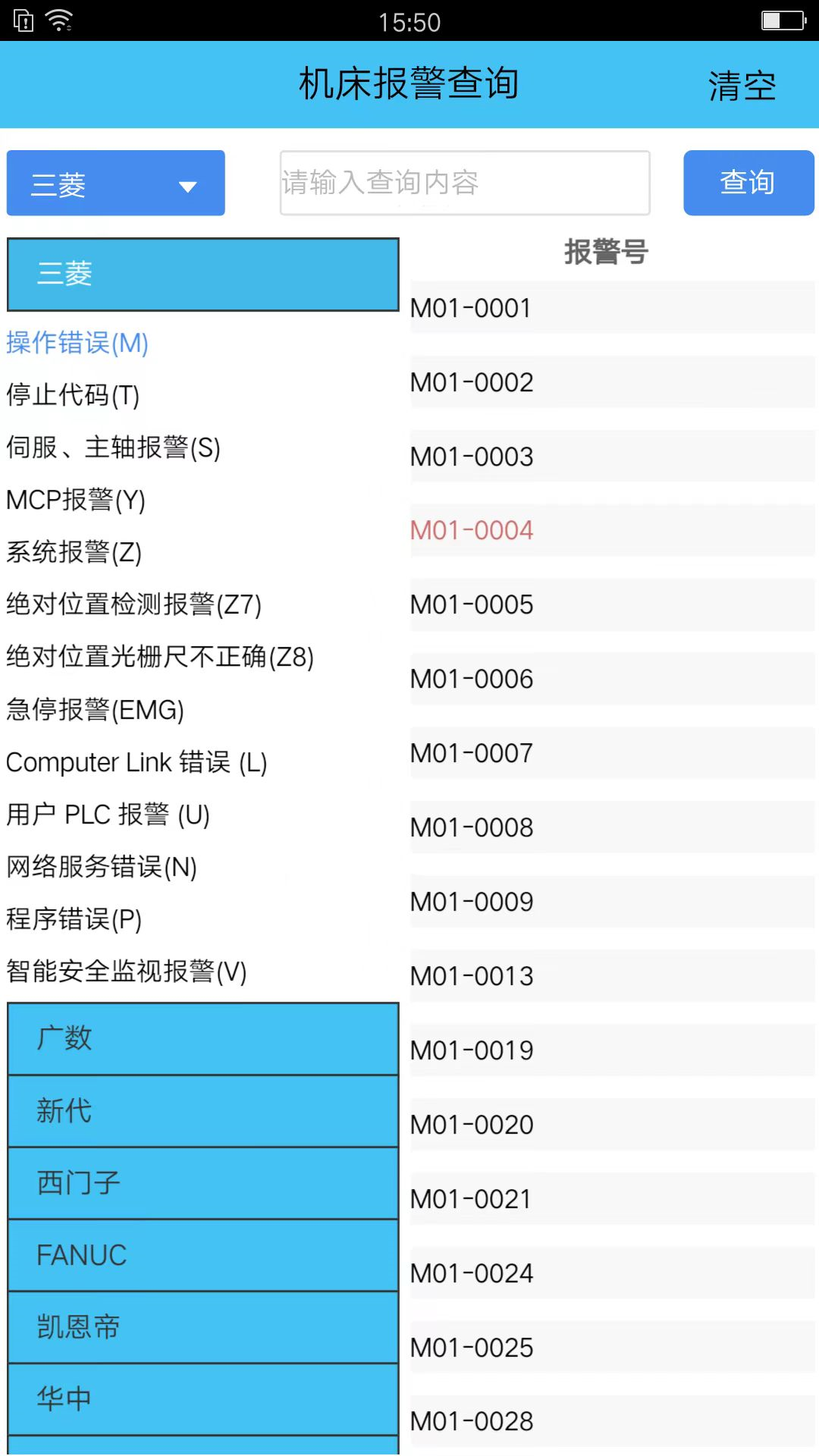Select 用户 PLC 报警 (U) category

click(x=107, y=815)
